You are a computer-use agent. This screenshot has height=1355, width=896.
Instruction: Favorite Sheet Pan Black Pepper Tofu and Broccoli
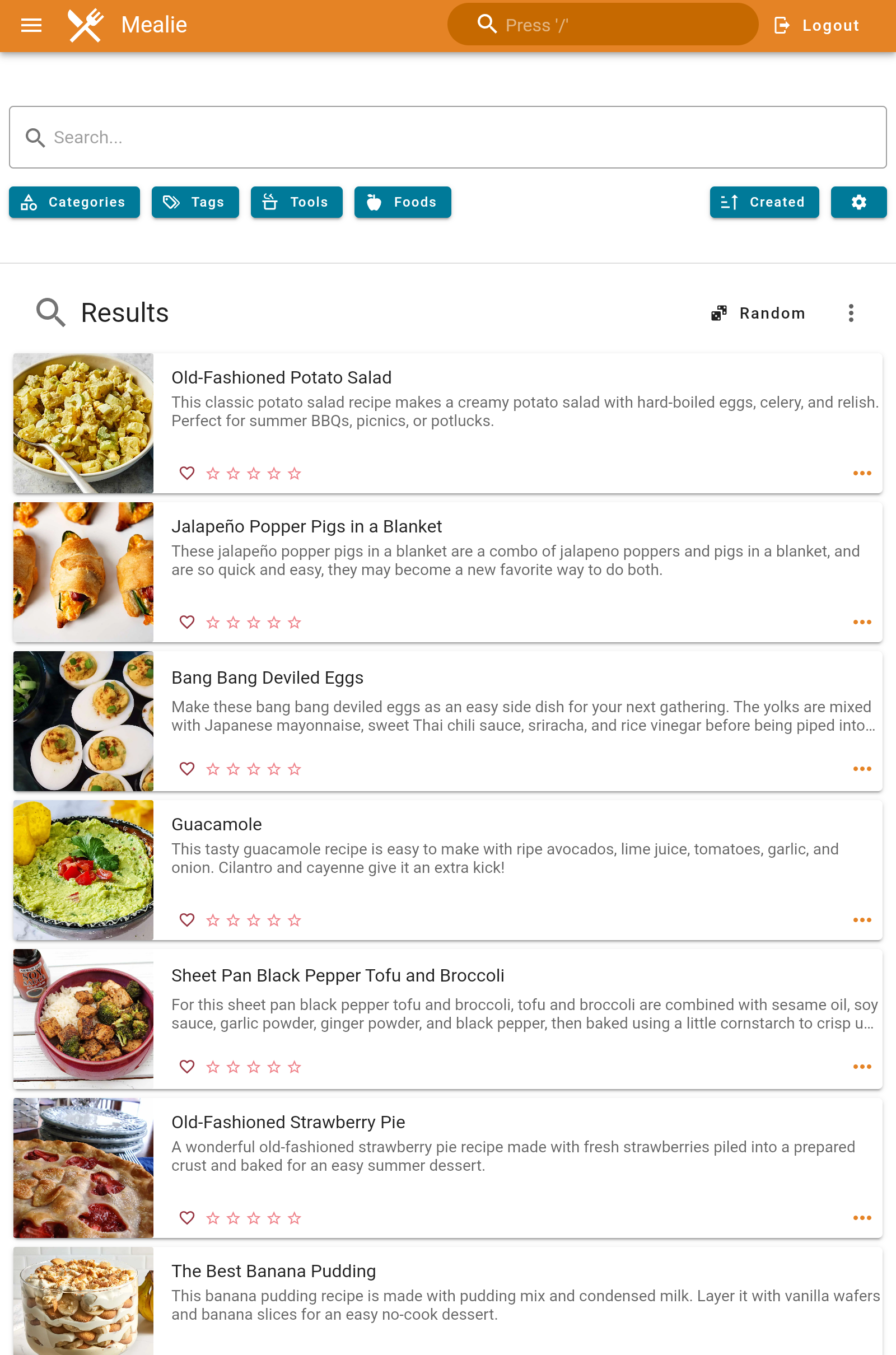pos(187,1066)
